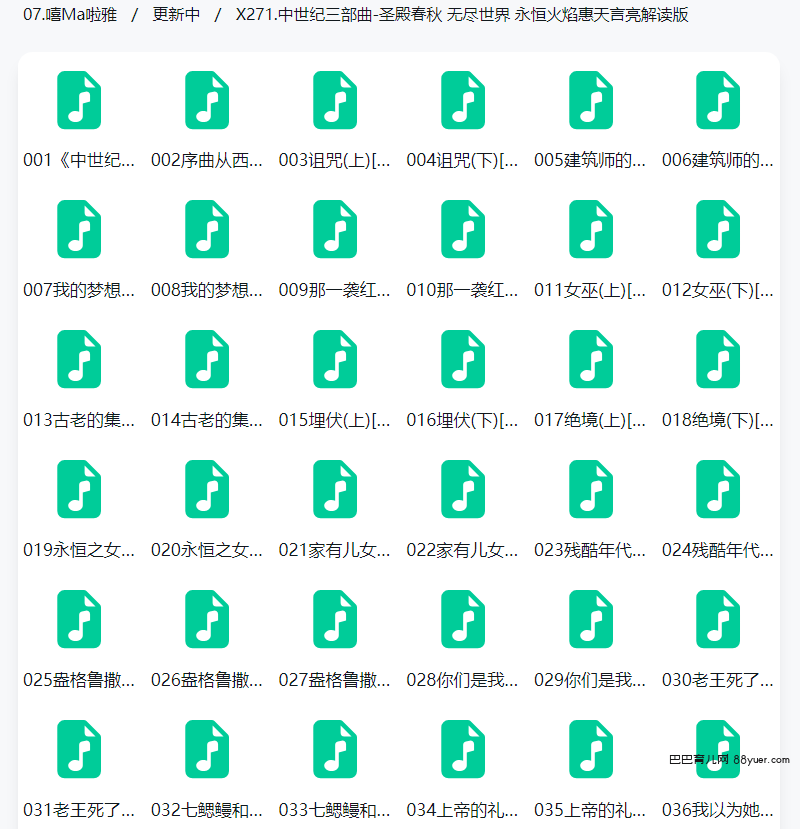The height and width of the screenshot is (829, 800).
Task: Open file 007我的梦想
Action: (x=79, y=230)
